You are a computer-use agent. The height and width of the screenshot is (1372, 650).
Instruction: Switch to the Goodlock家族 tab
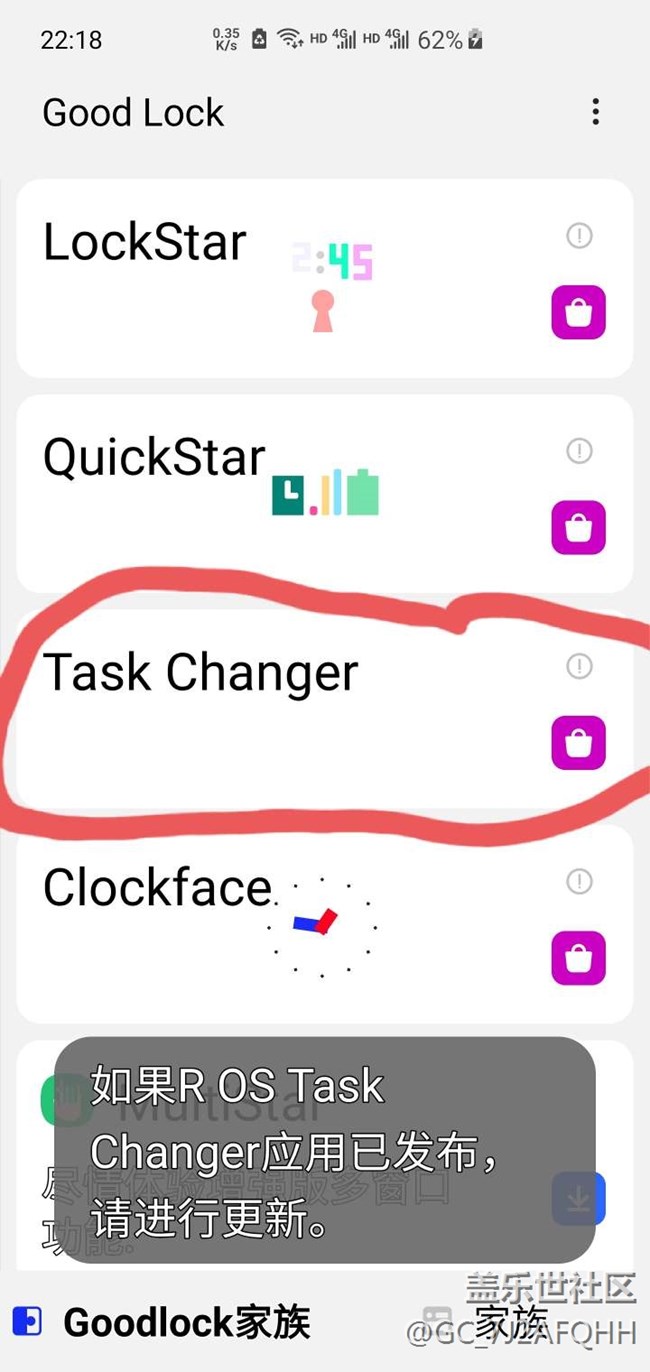(162, 1322)
